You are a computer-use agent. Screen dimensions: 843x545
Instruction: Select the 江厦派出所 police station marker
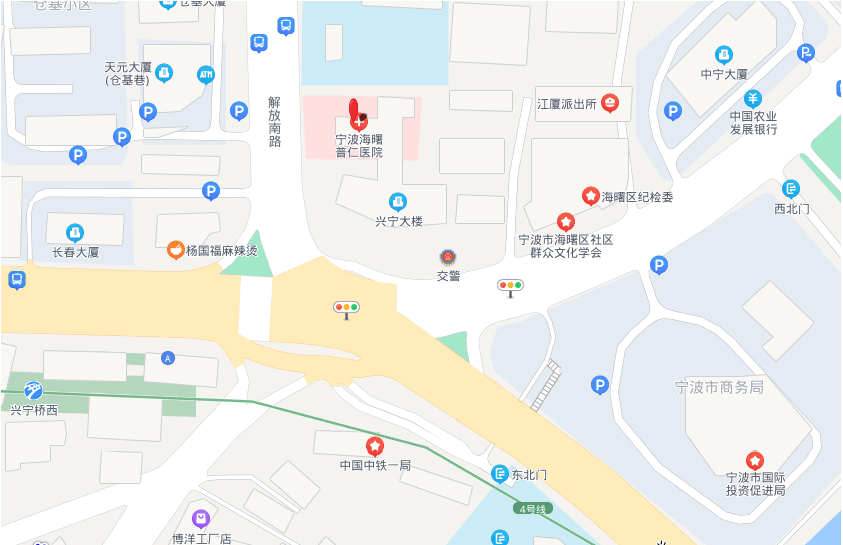coord(609,103)
